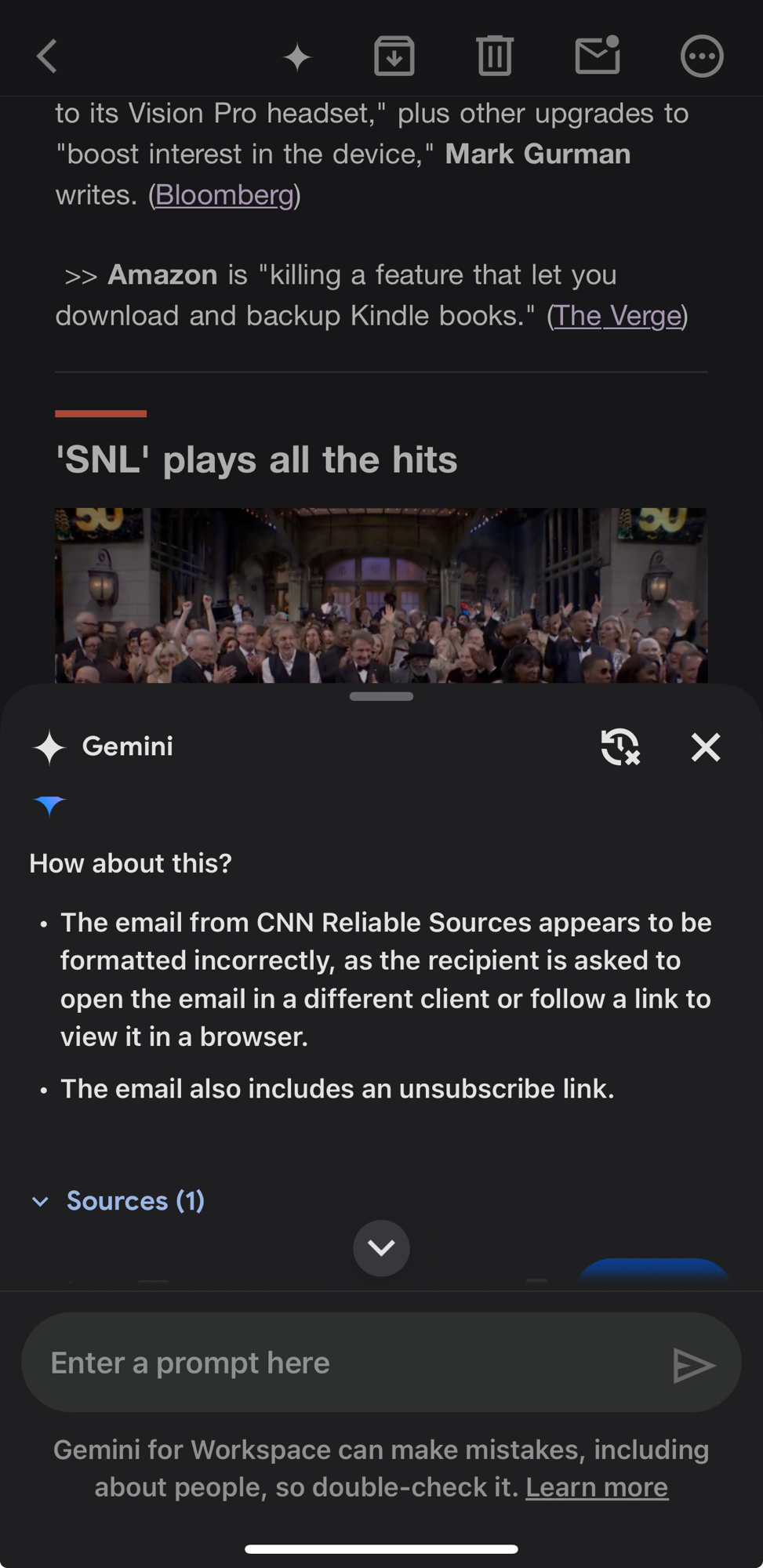Focus the Enter a prompt here field
The height and width of the screenshot is (1568, 763).
tap(345, 1363)
